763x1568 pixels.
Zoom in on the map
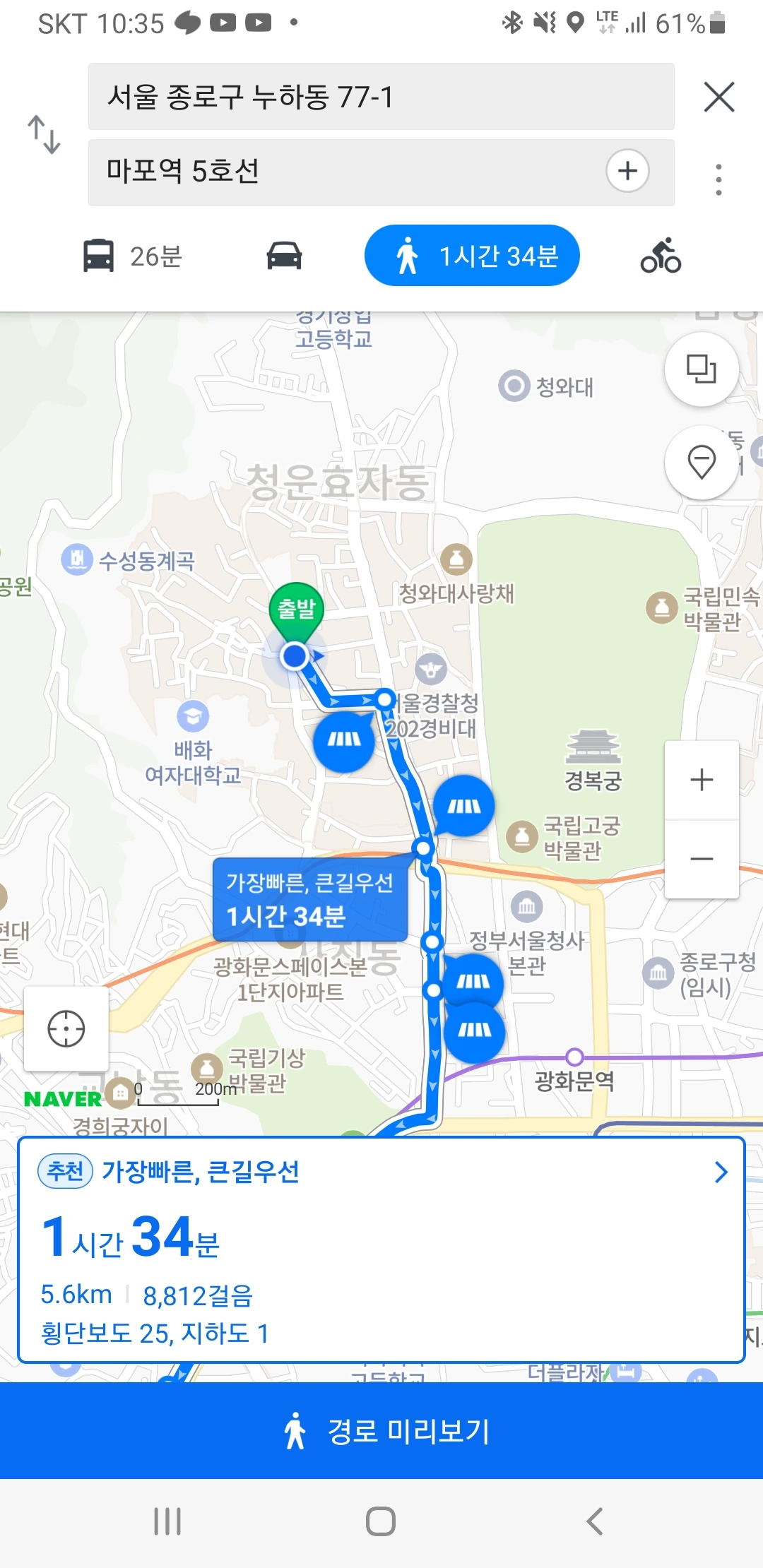click(702, 780)
